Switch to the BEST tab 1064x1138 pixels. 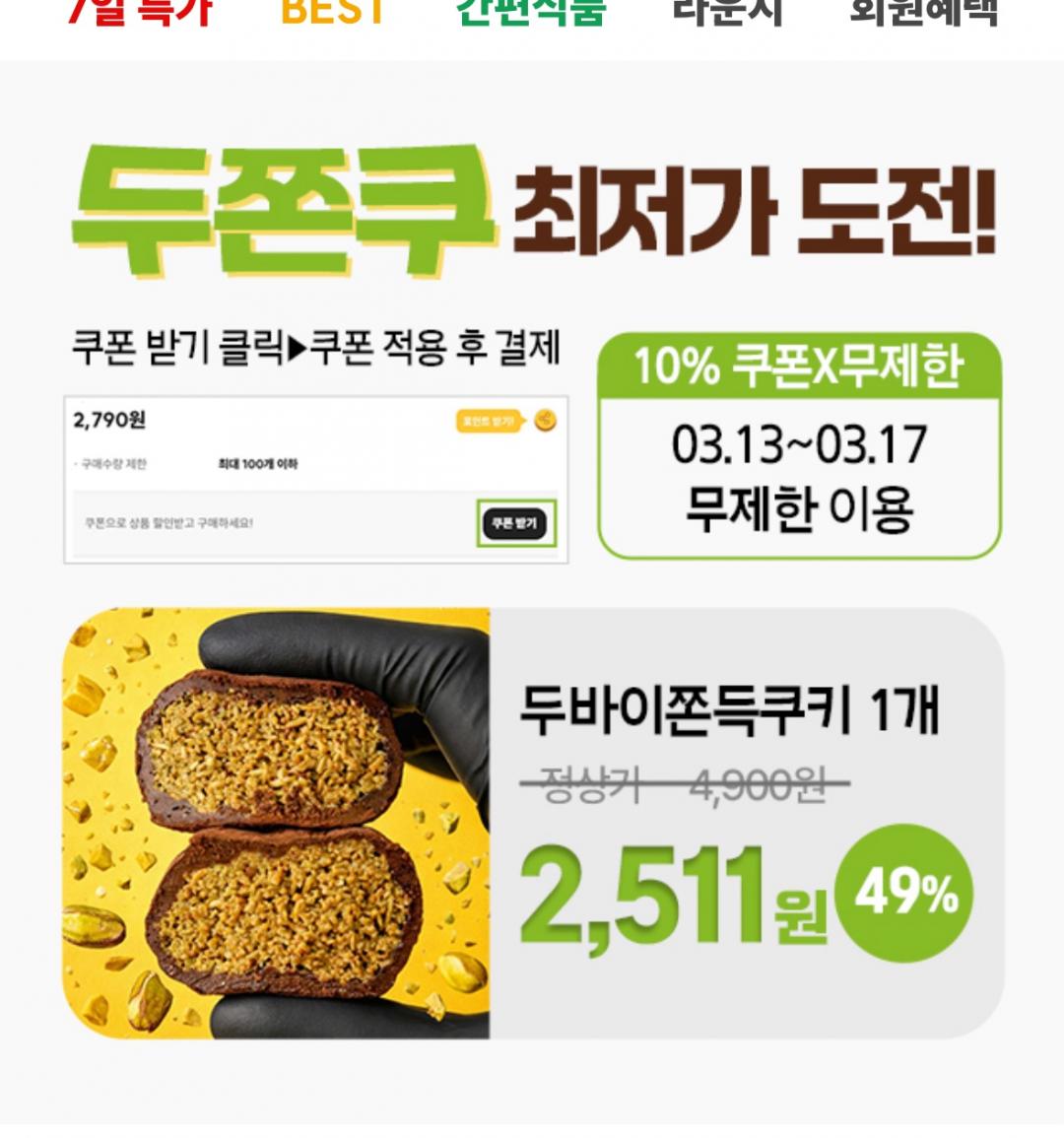(333, 12)
